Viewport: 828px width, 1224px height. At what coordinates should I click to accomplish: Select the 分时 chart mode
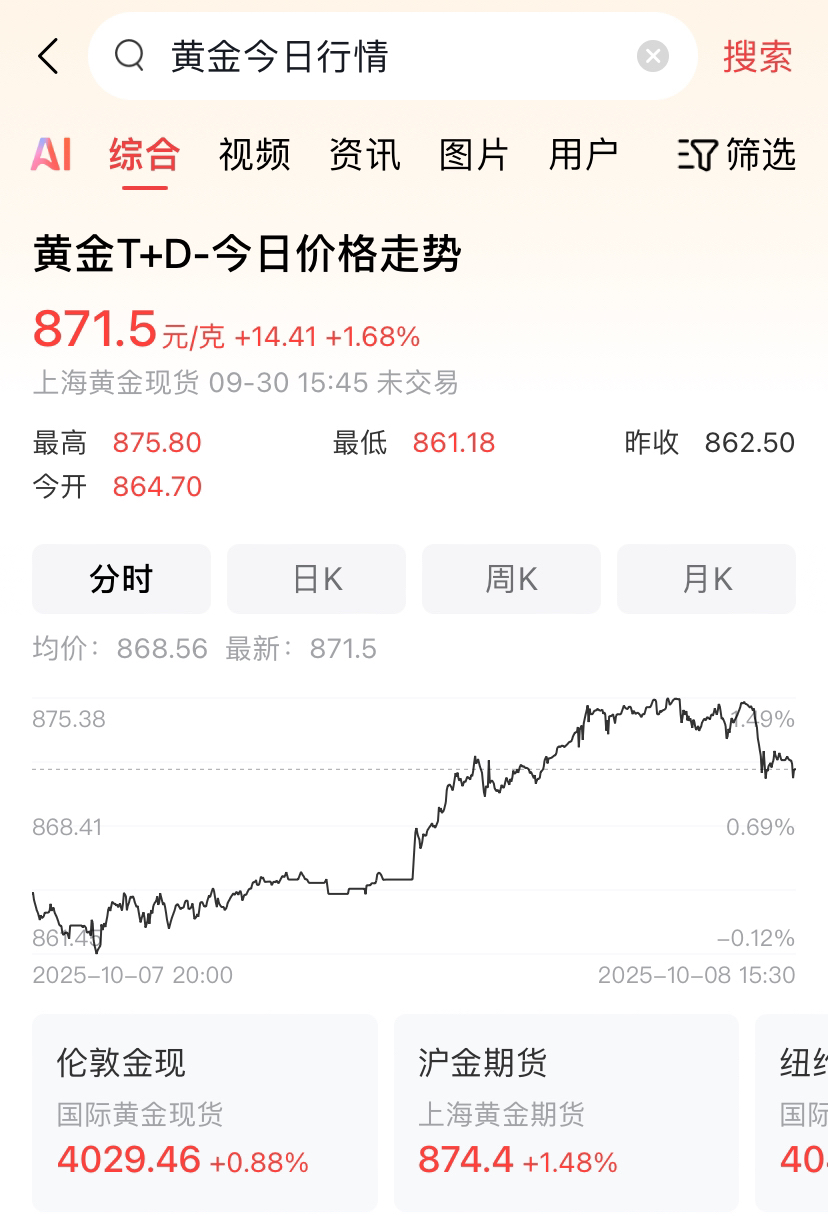(121, 578)
